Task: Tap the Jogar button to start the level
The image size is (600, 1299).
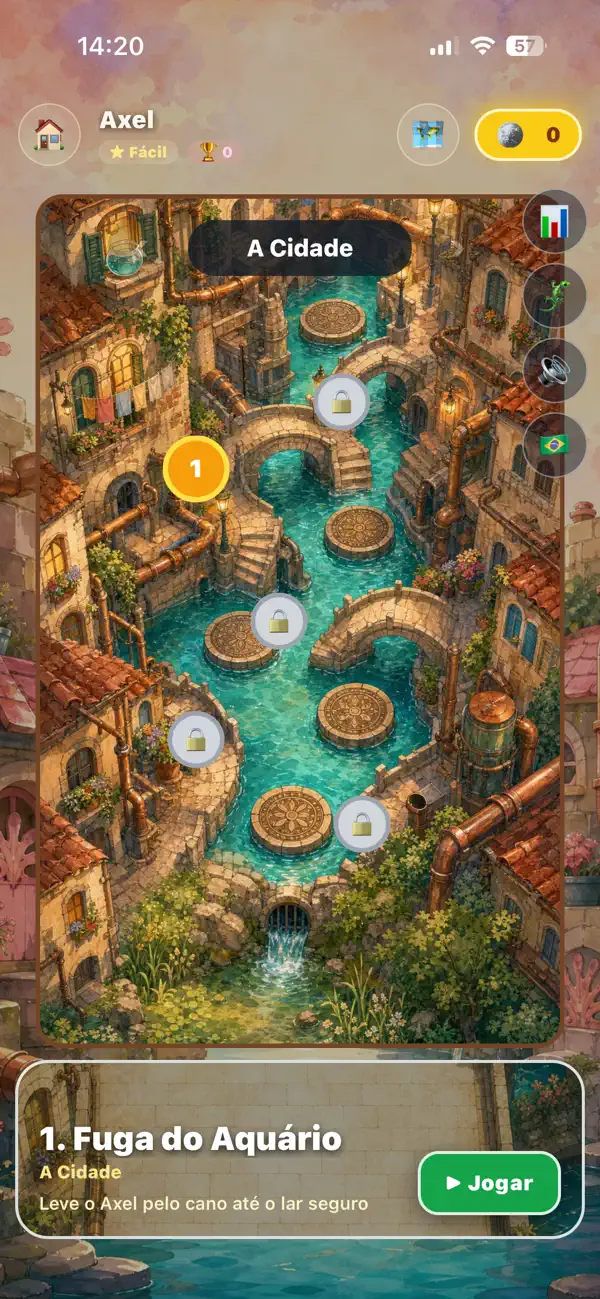Action: [489, 1183]
